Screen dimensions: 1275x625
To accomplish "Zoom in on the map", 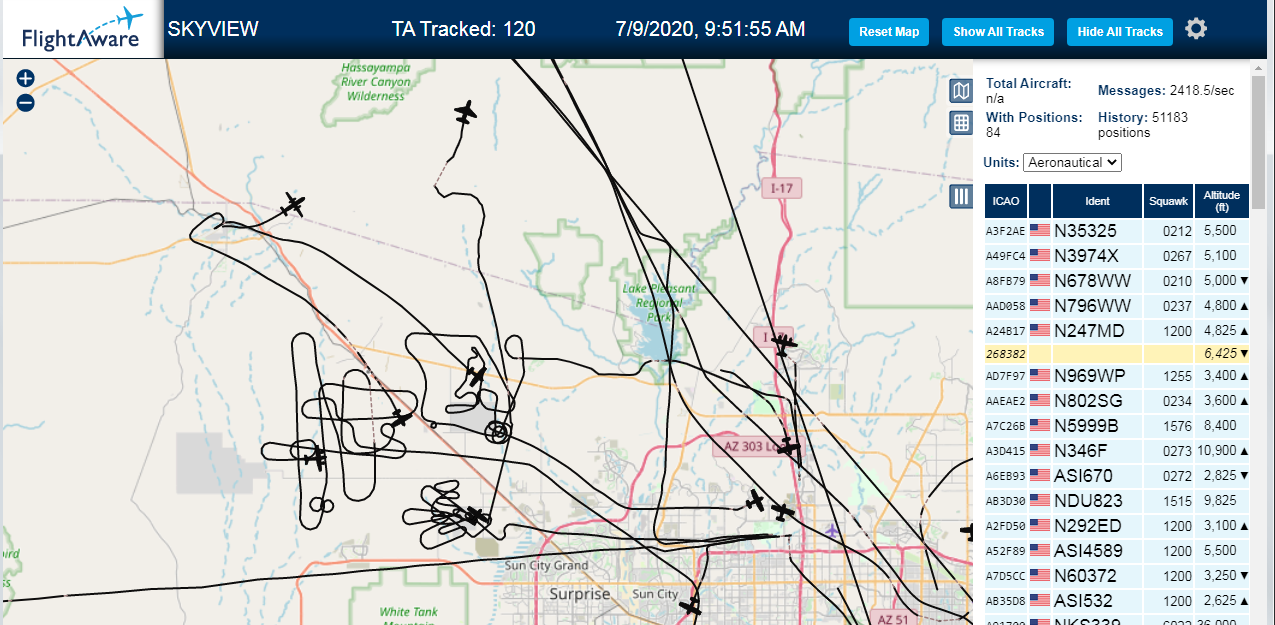I will tap(25, 78).
